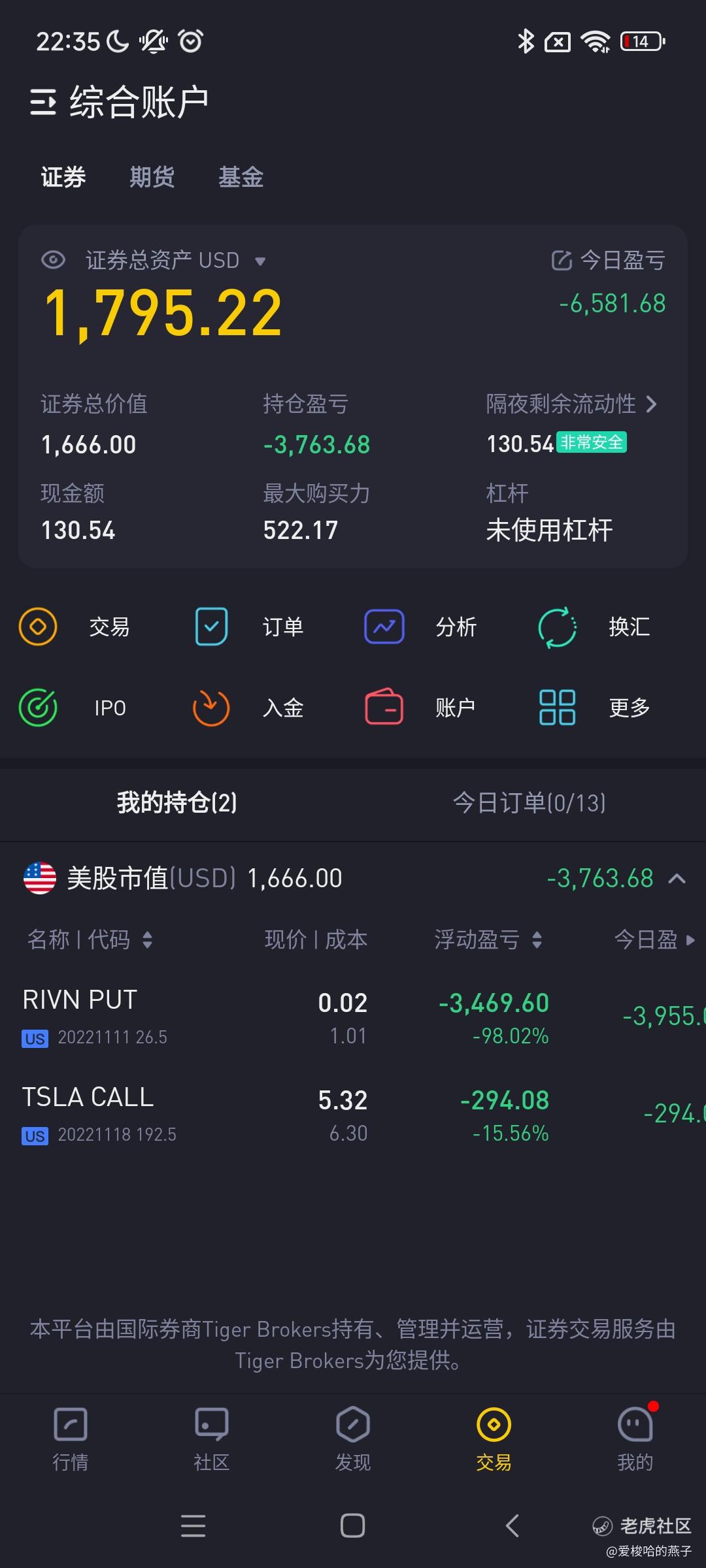Open 更多 for more functions

(x=594, y=708)
